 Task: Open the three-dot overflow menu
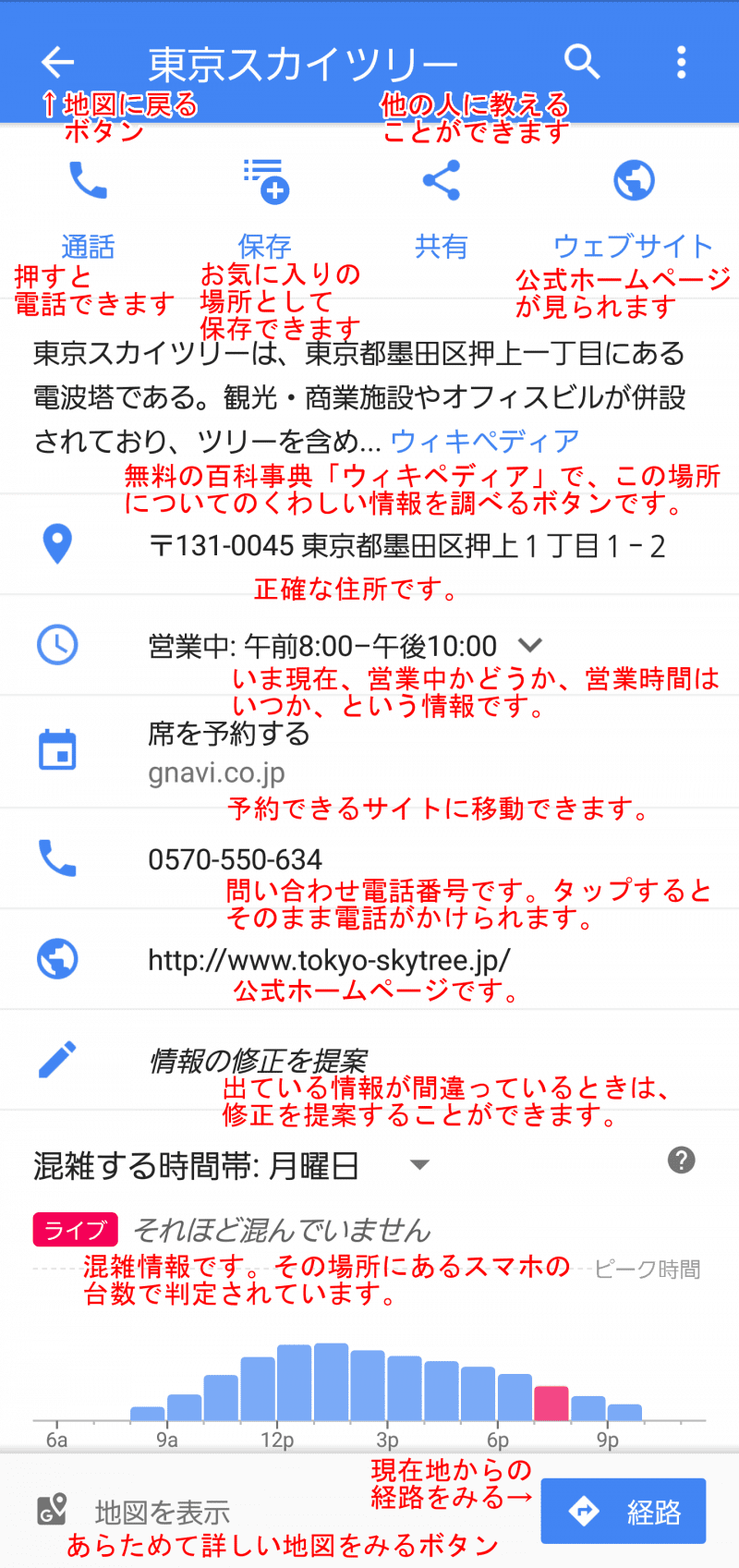point(681,62)
